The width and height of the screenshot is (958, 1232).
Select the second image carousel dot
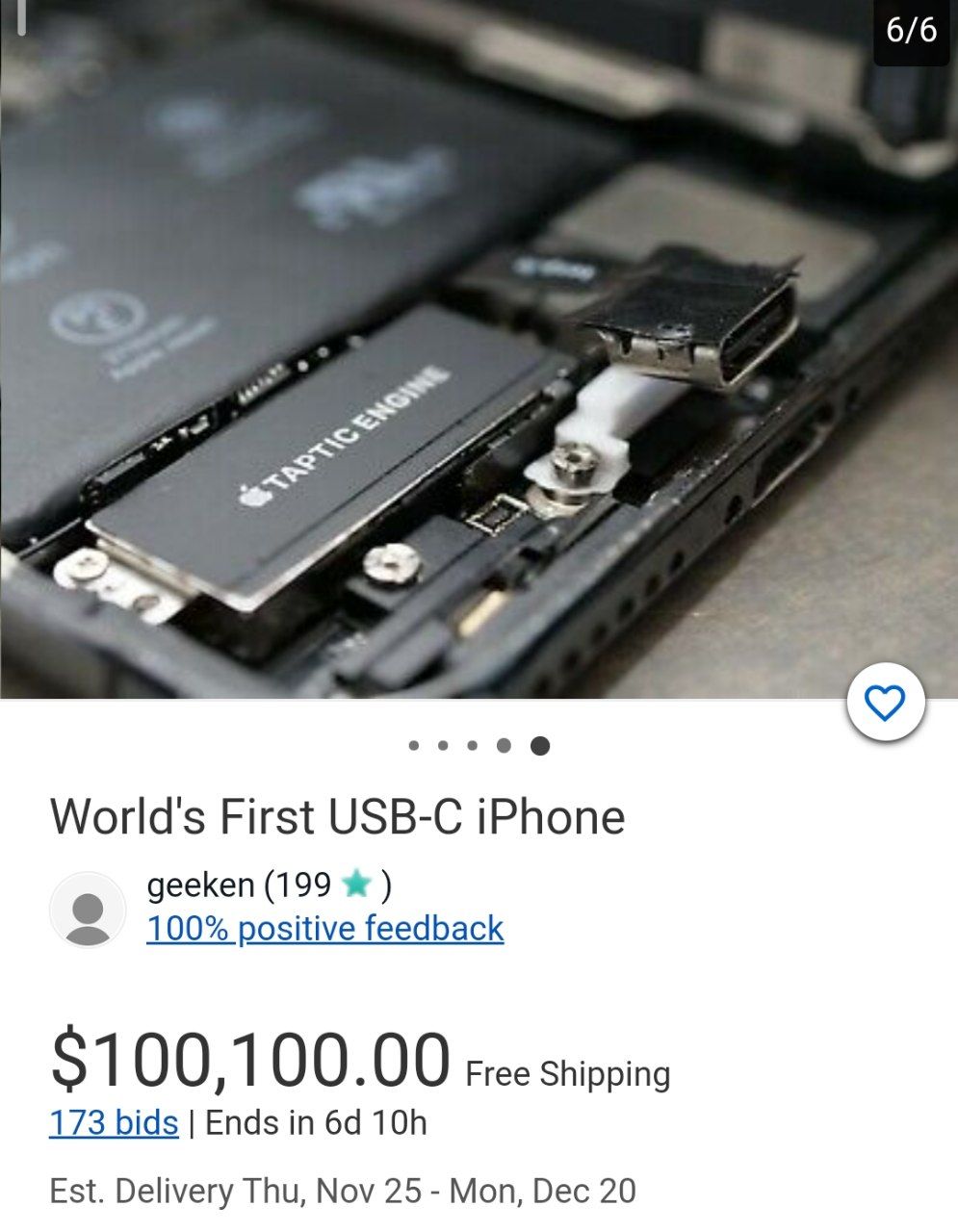pos(444,744)
